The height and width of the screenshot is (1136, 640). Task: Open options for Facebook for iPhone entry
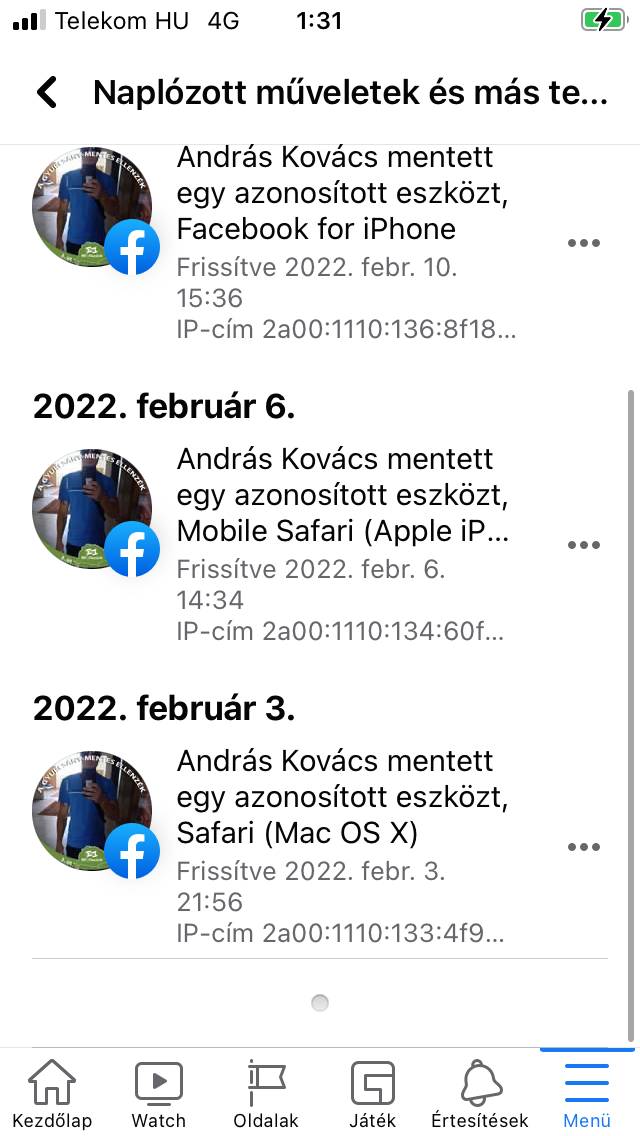[x=583, y=243]
